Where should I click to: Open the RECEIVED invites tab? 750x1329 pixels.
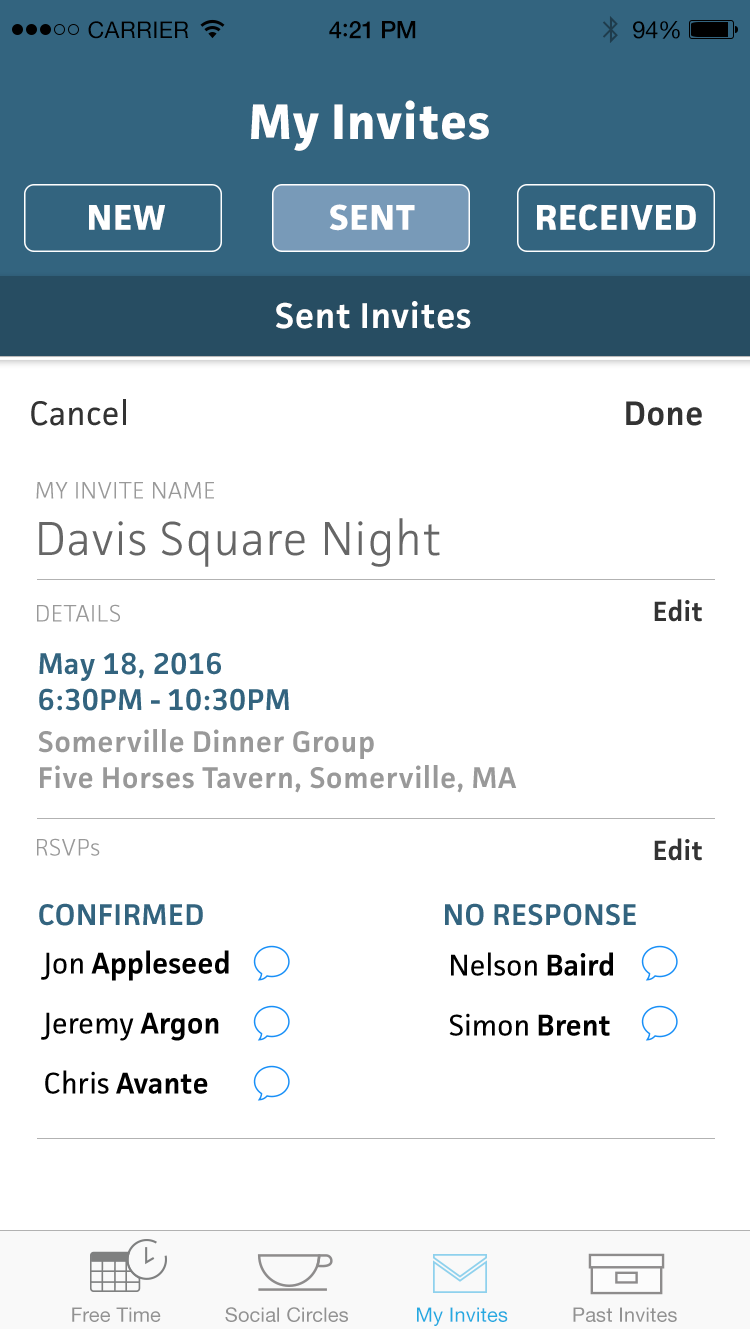[x=616, y=218]
